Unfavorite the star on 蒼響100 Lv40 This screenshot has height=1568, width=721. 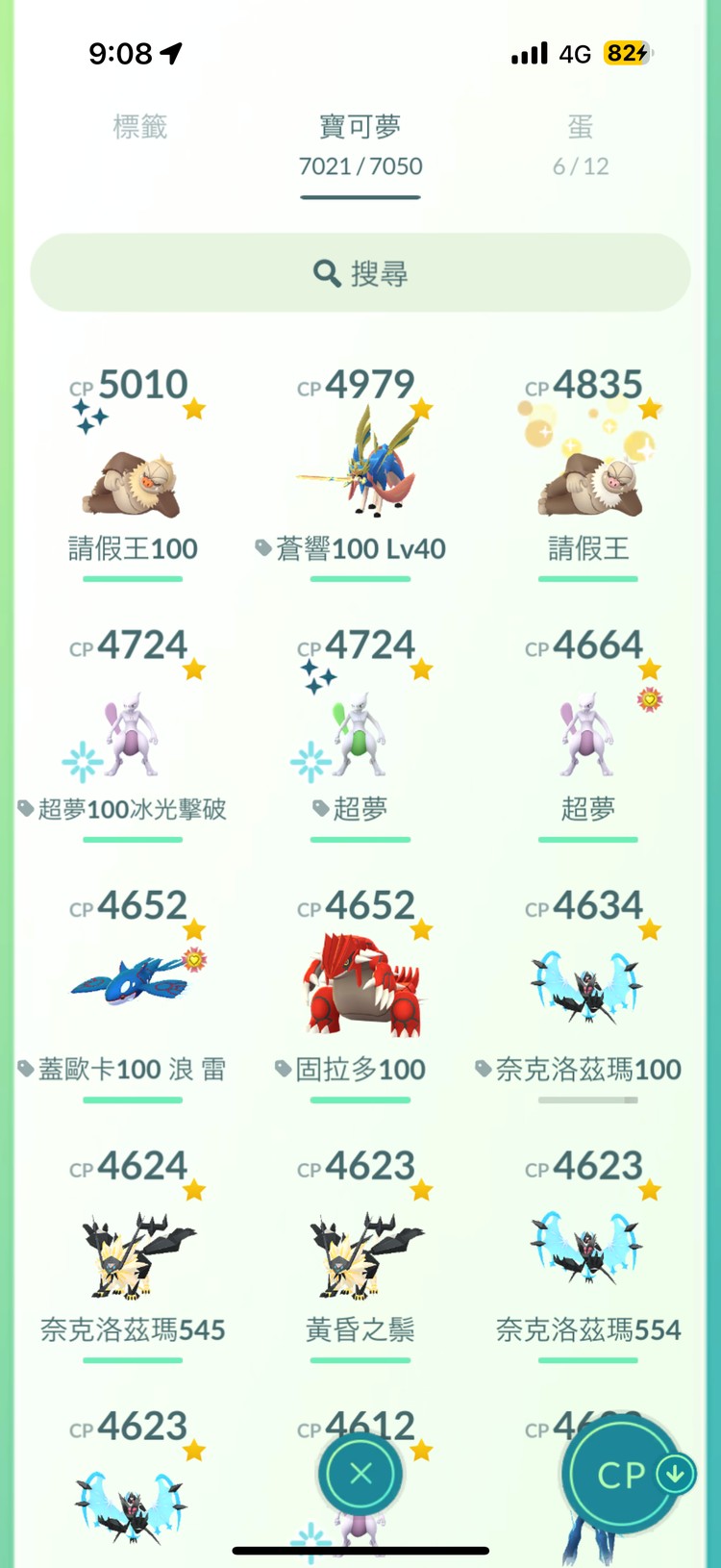[423, 409]
